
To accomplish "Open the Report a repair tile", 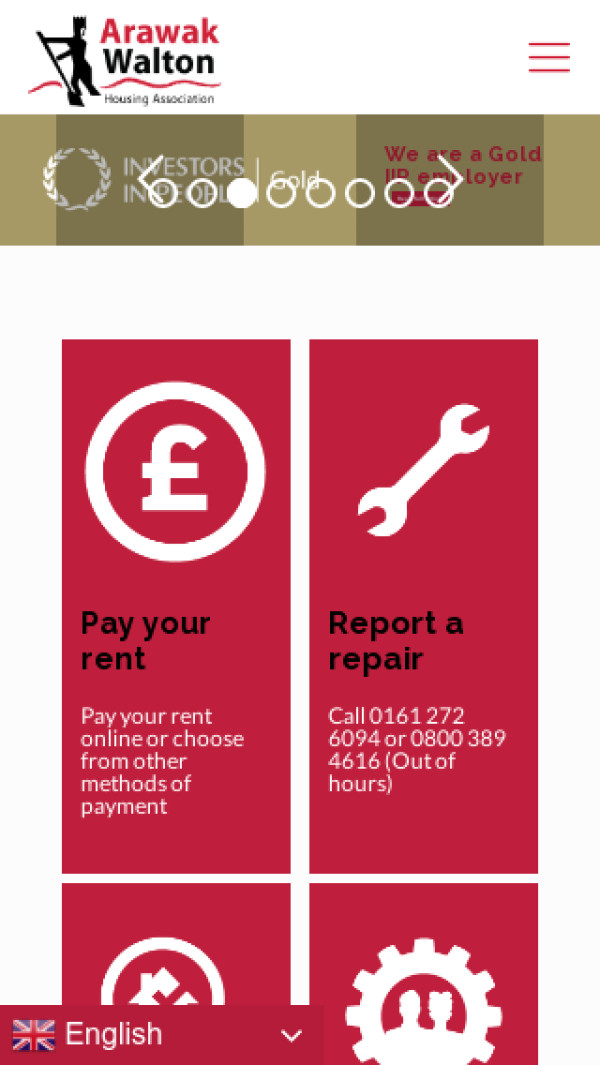I will pos(423,606).
